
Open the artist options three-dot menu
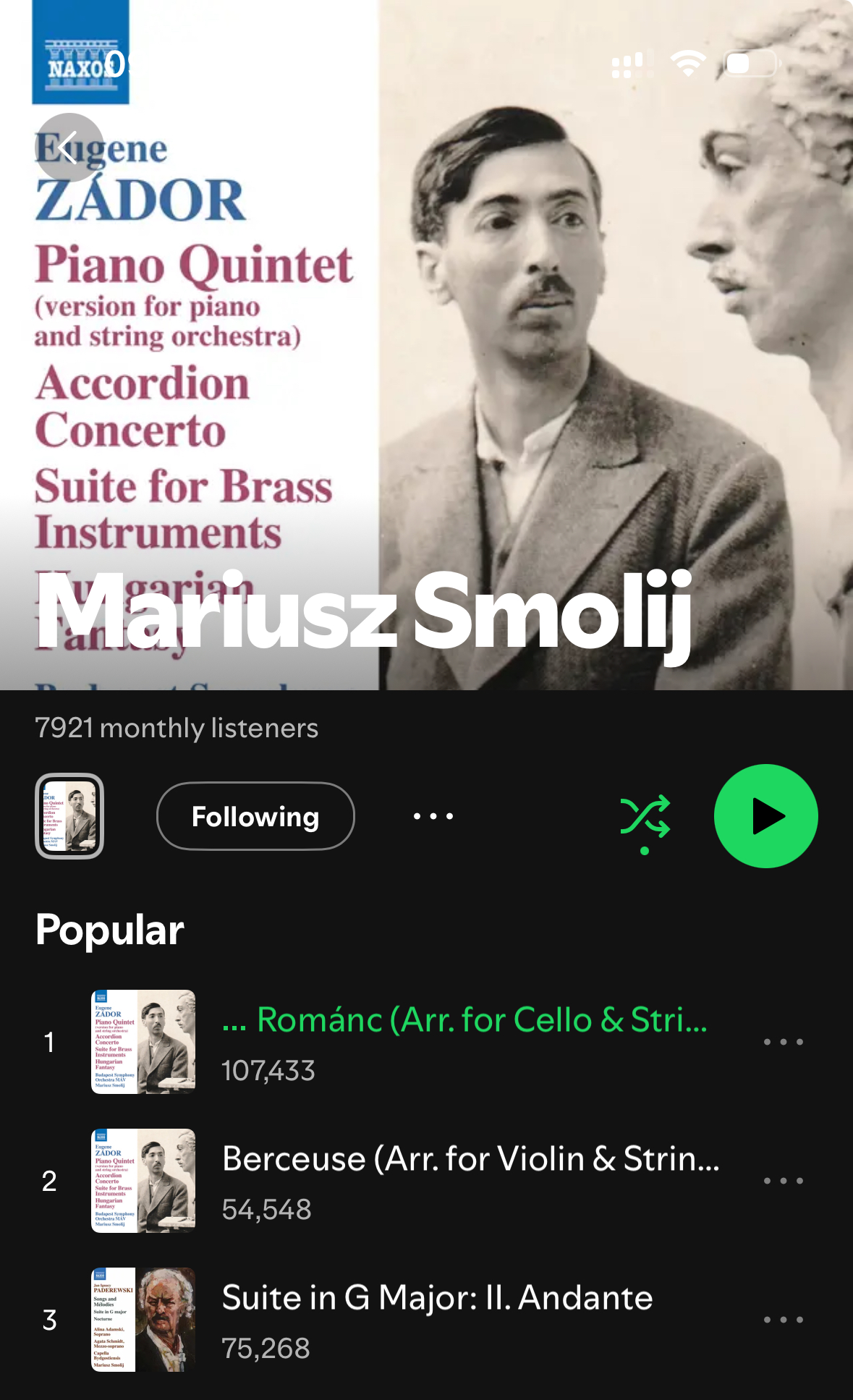pos(433,816)
